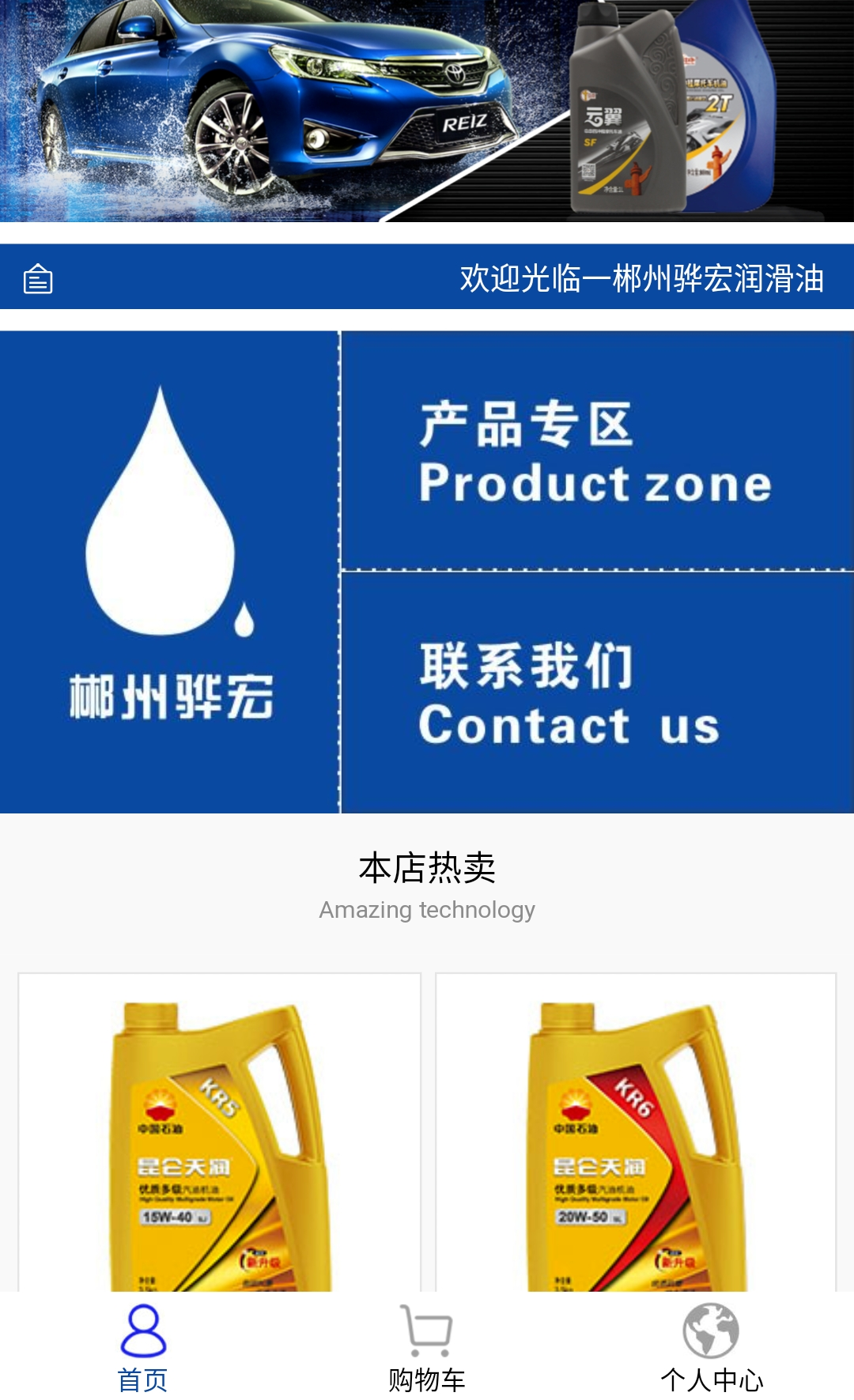This screenshot has height=1400, width=854.
Task: Tap the Amazing technology subtitle text
Action: (x=427, y=909)
